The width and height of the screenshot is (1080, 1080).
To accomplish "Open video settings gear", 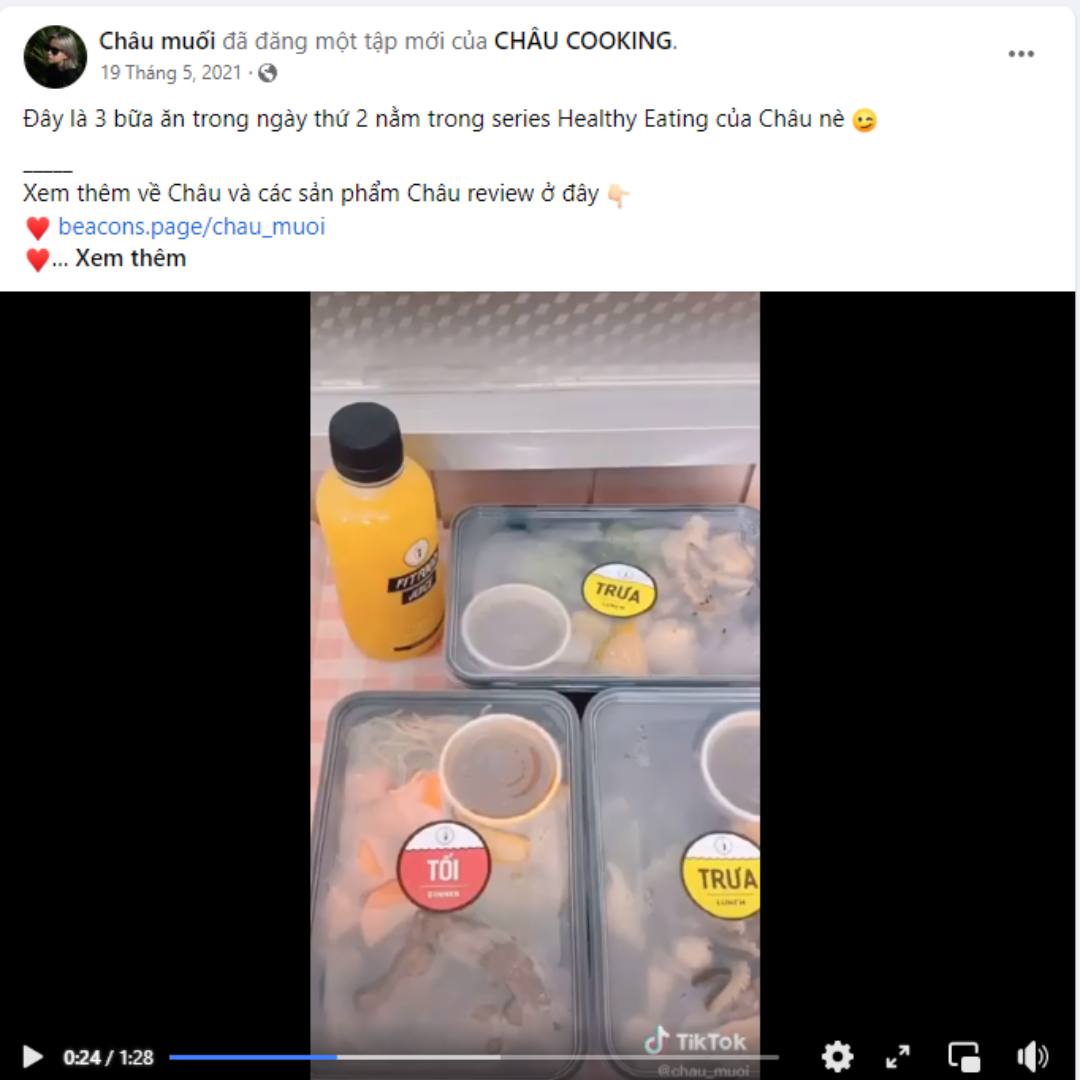I will pos(837,1056).
